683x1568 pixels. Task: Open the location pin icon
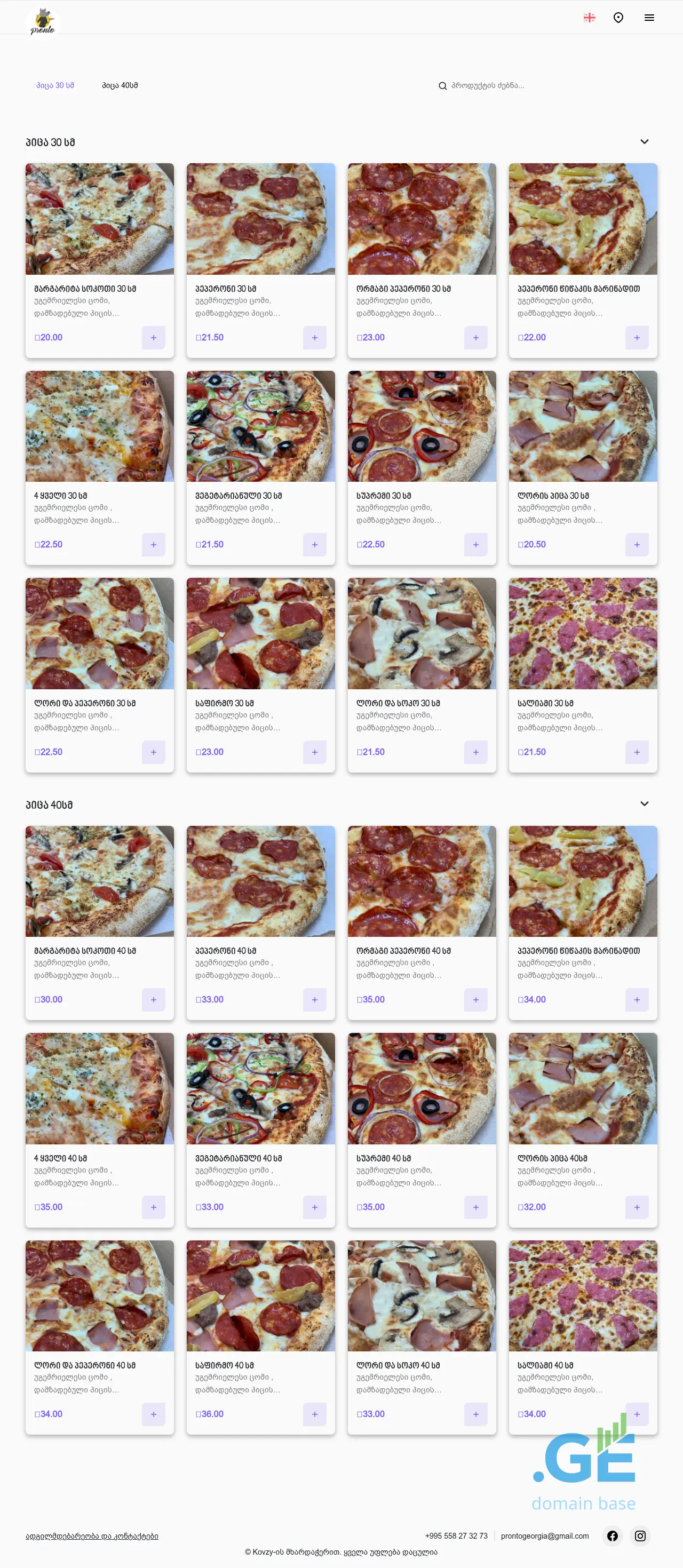[618, 18]
